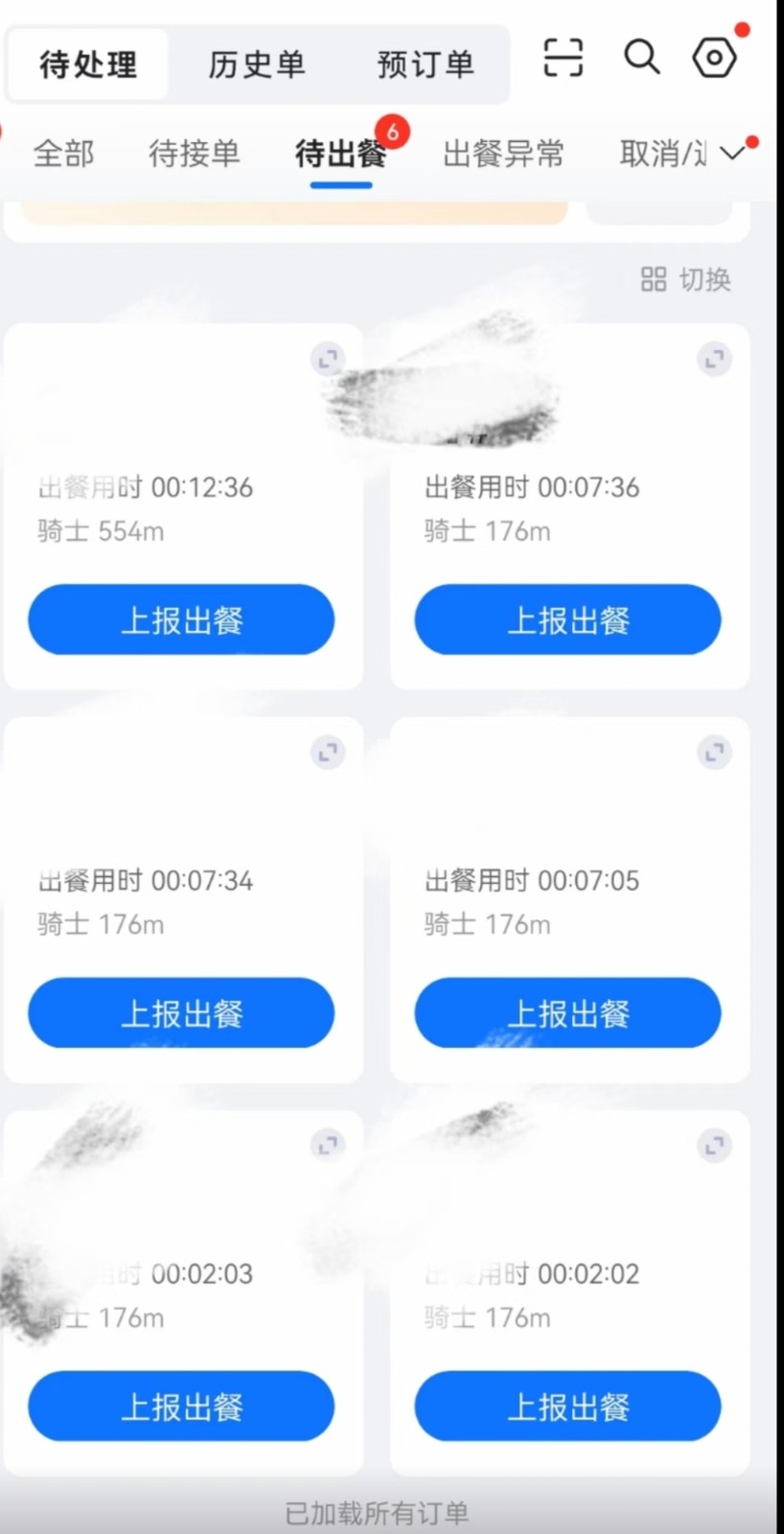
Task: Select the 出餐异常 filter tab
Action: (503, 153)
